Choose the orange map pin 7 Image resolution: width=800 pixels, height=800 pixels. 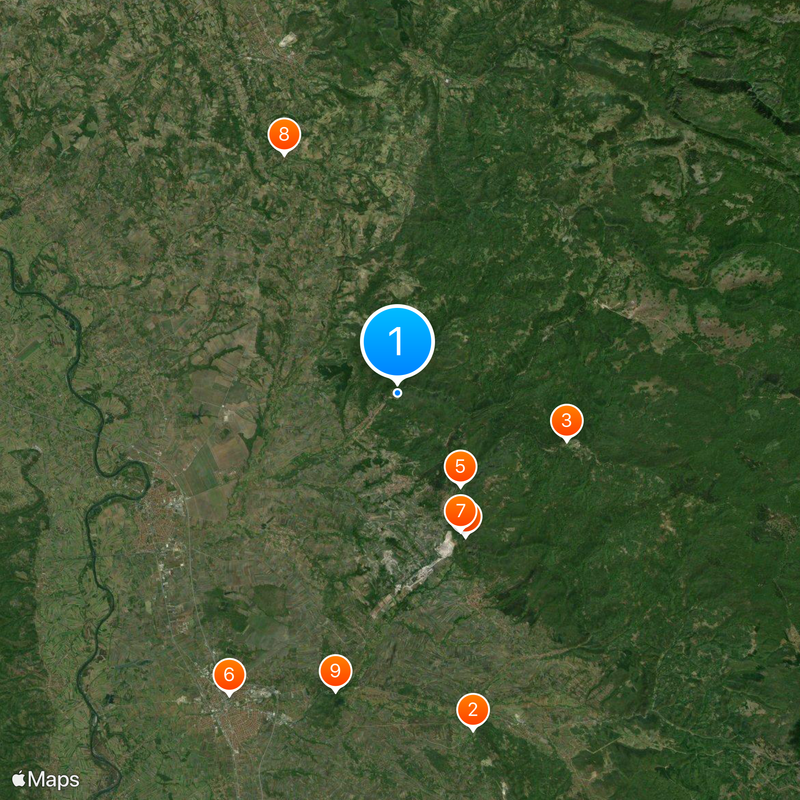point(459,511)
